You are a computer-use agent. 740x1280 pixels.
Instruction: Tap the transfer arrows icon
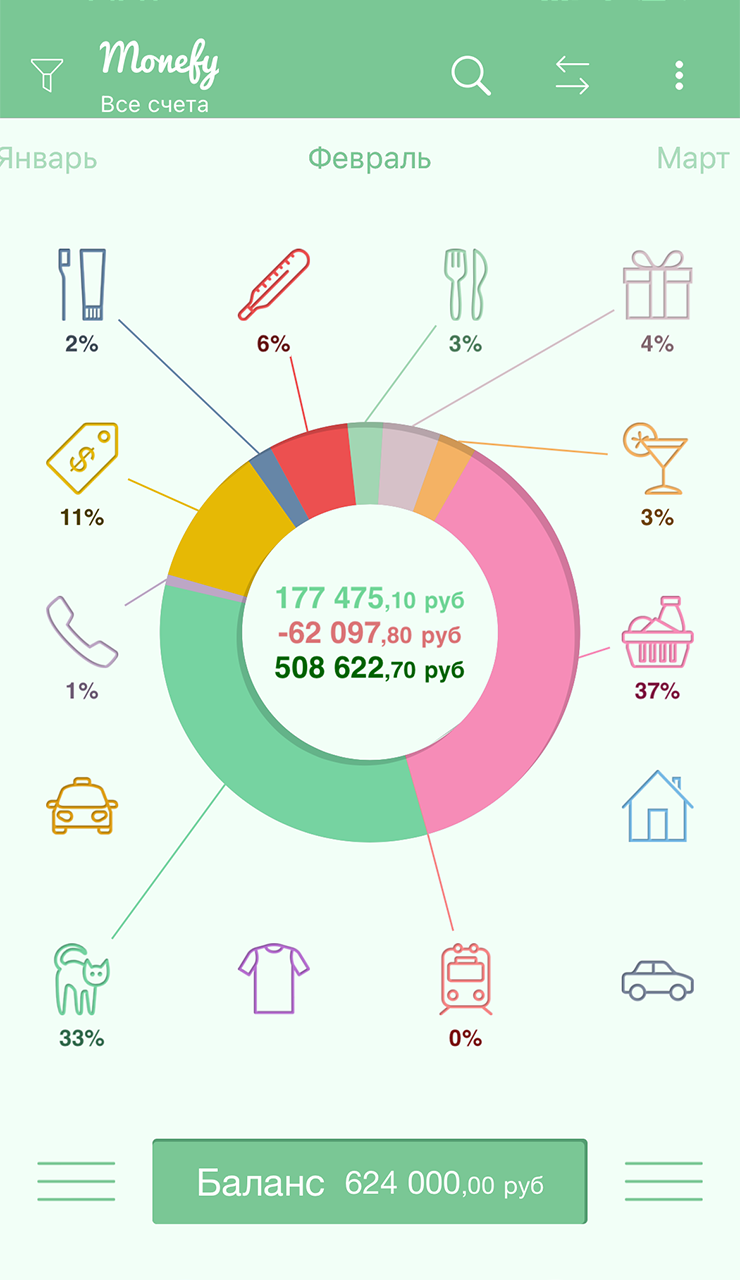(x=572, y=75)
